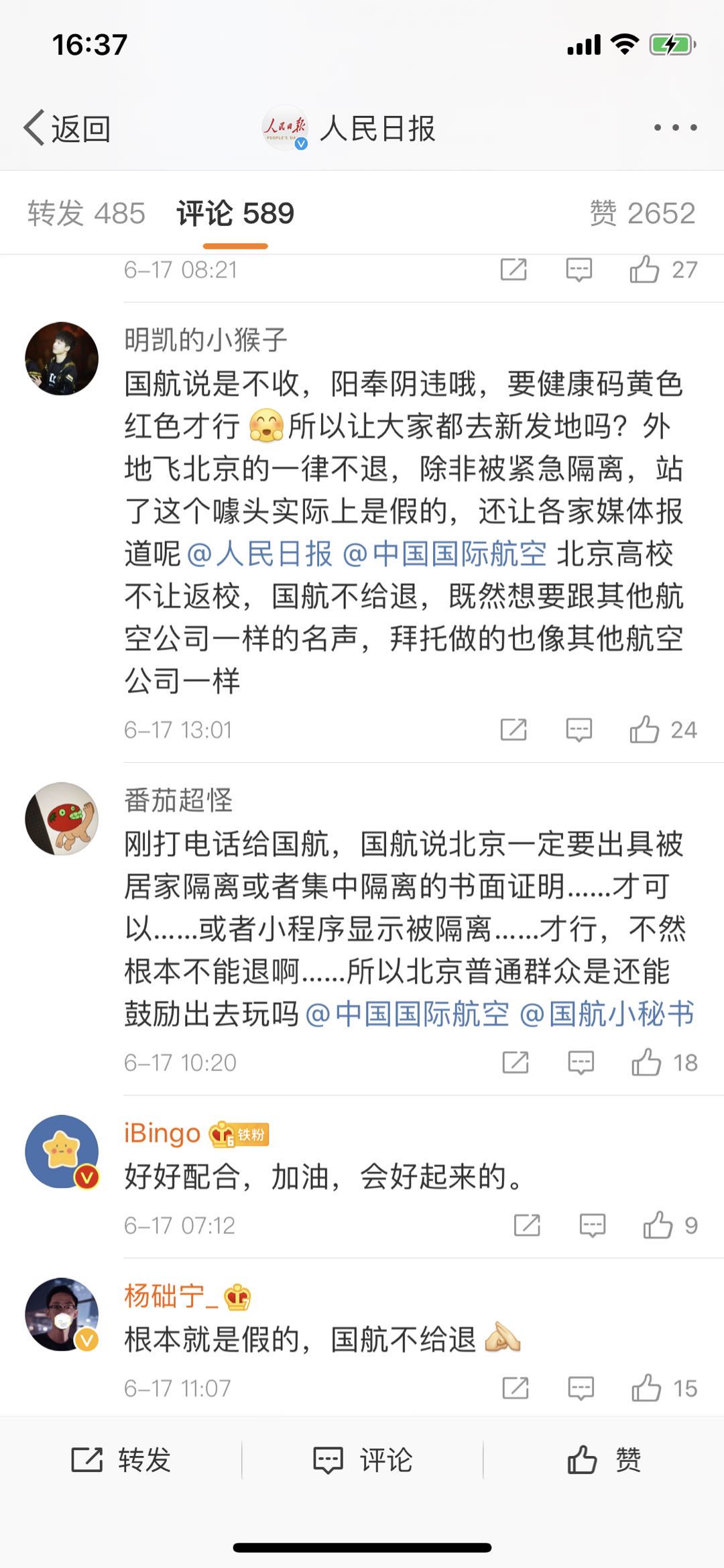Viewport: 724px width, 1568px height.
Task: Open 明凯的小猴子's profile avatar
Action: (x=62, y=359)
